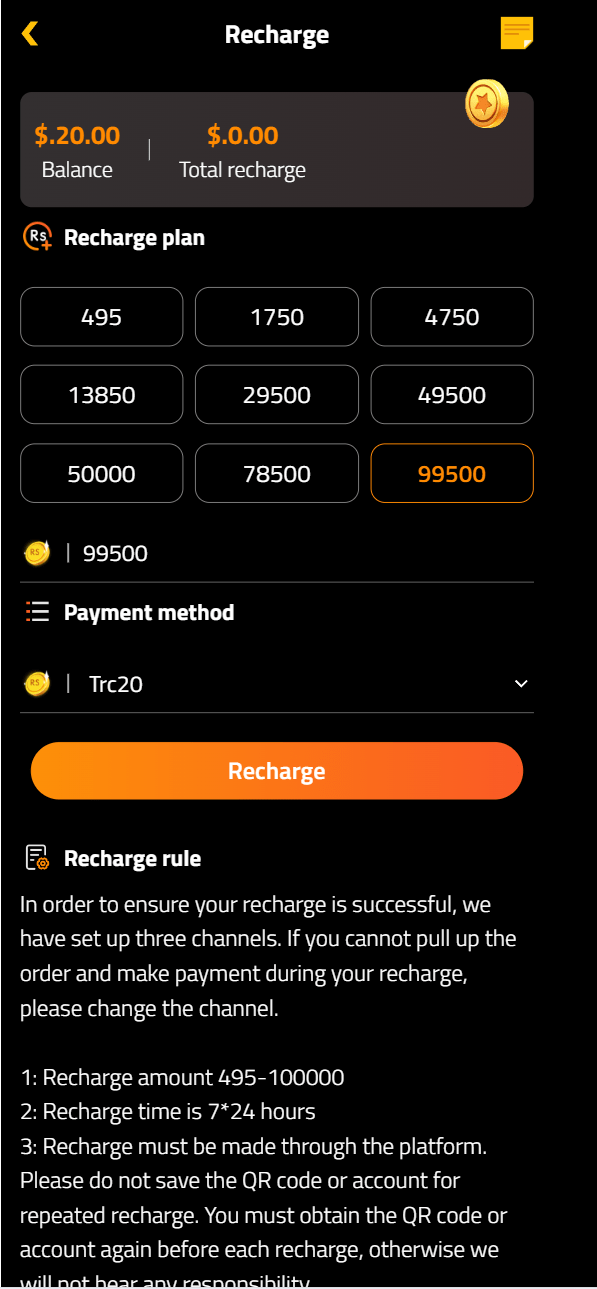The image size is (597, 1289).
Task: Choose the 29500 recharge amount
Action: pyautogui.click(x=277, y=395)
